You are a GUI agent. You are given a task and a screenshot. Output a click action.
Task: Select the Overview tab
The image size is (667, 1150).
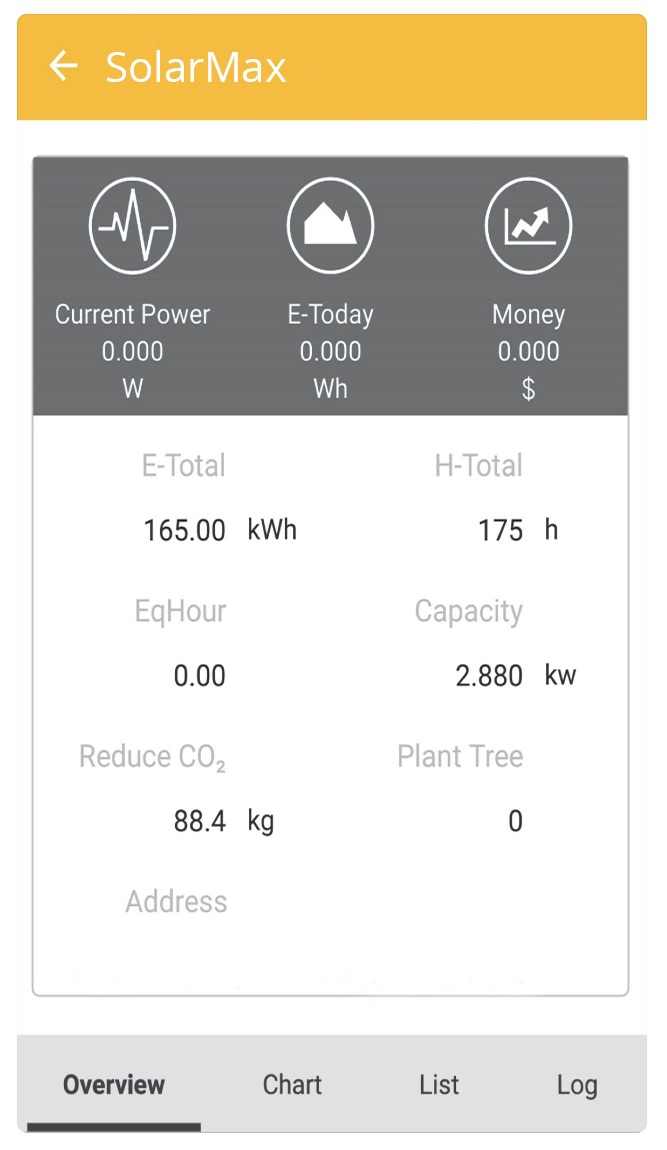(114, 1084)
